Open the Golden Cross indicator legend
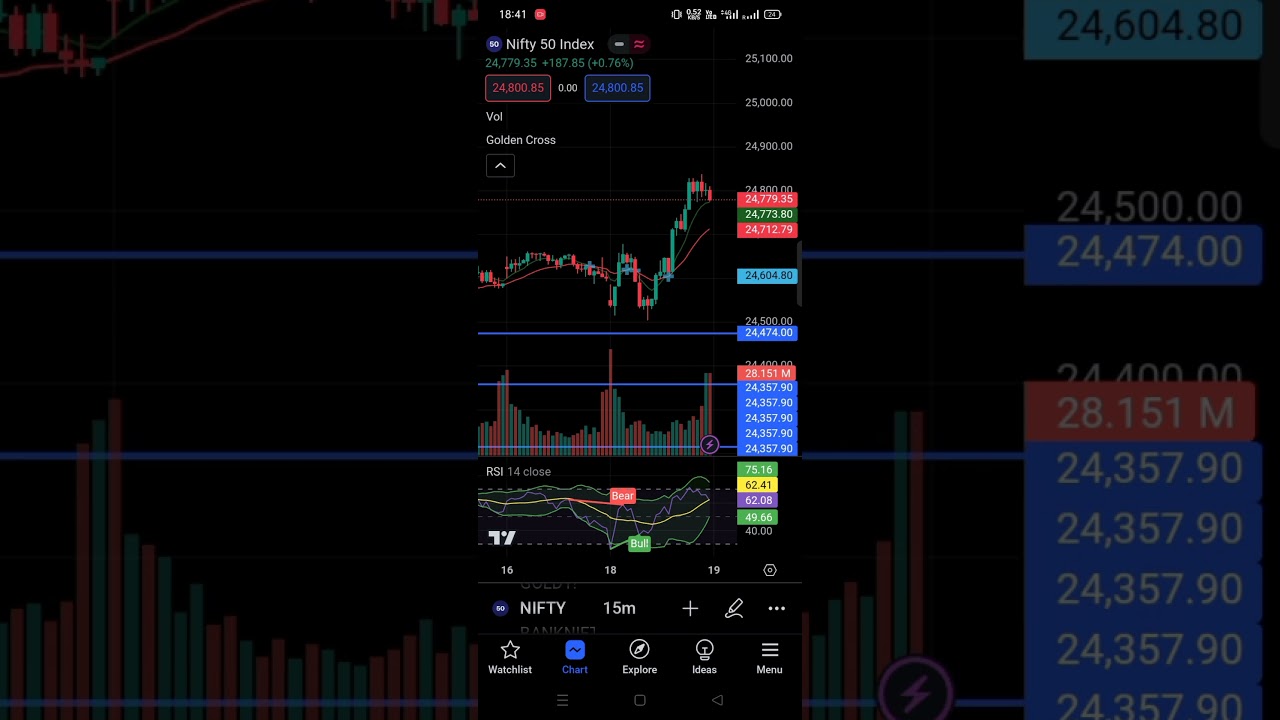Screen dimensions: 1280x720 521,140
